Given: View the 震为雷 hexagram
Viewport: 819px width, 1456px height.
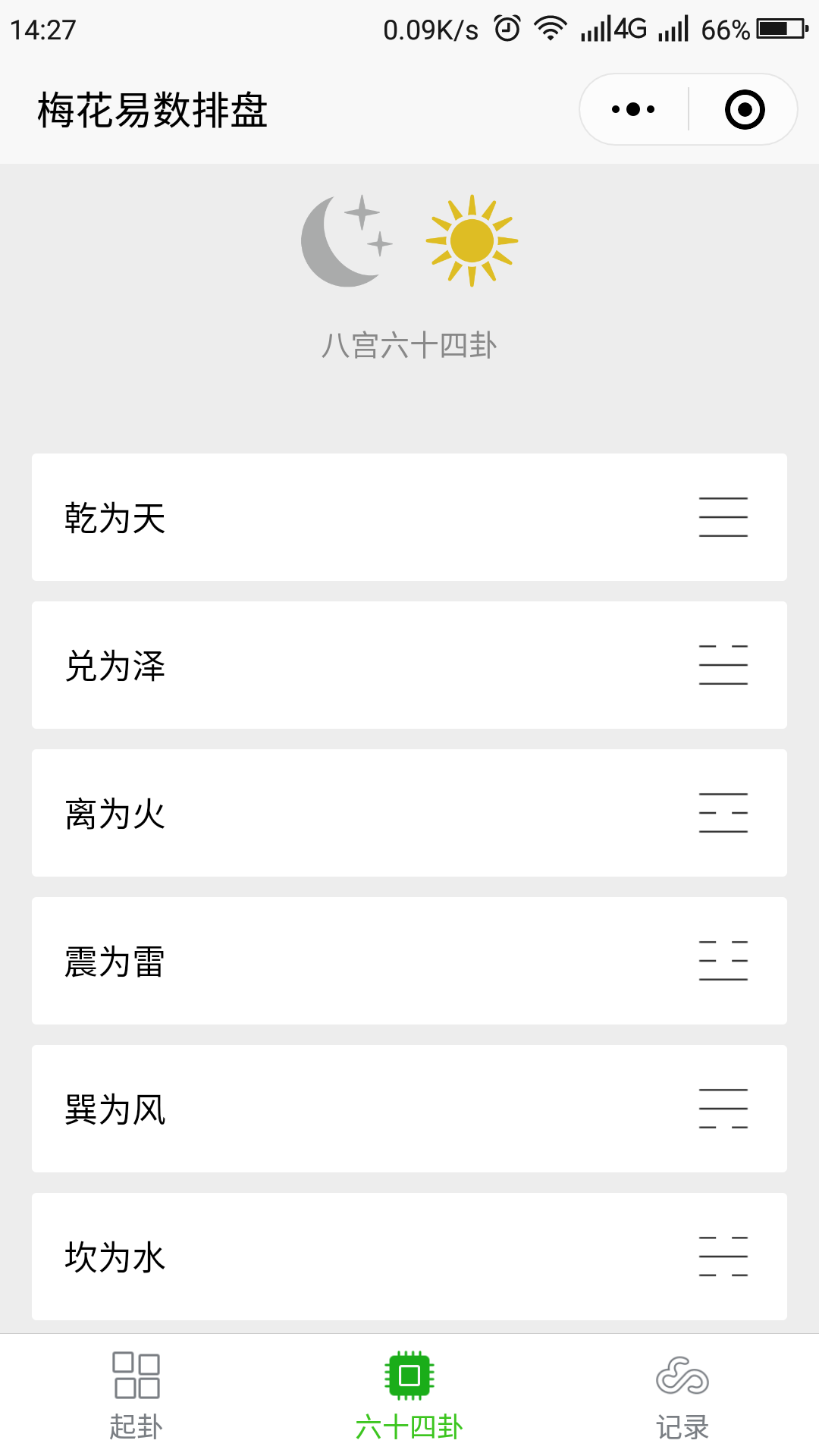Looking at the screenshot, I should point(409,961).
